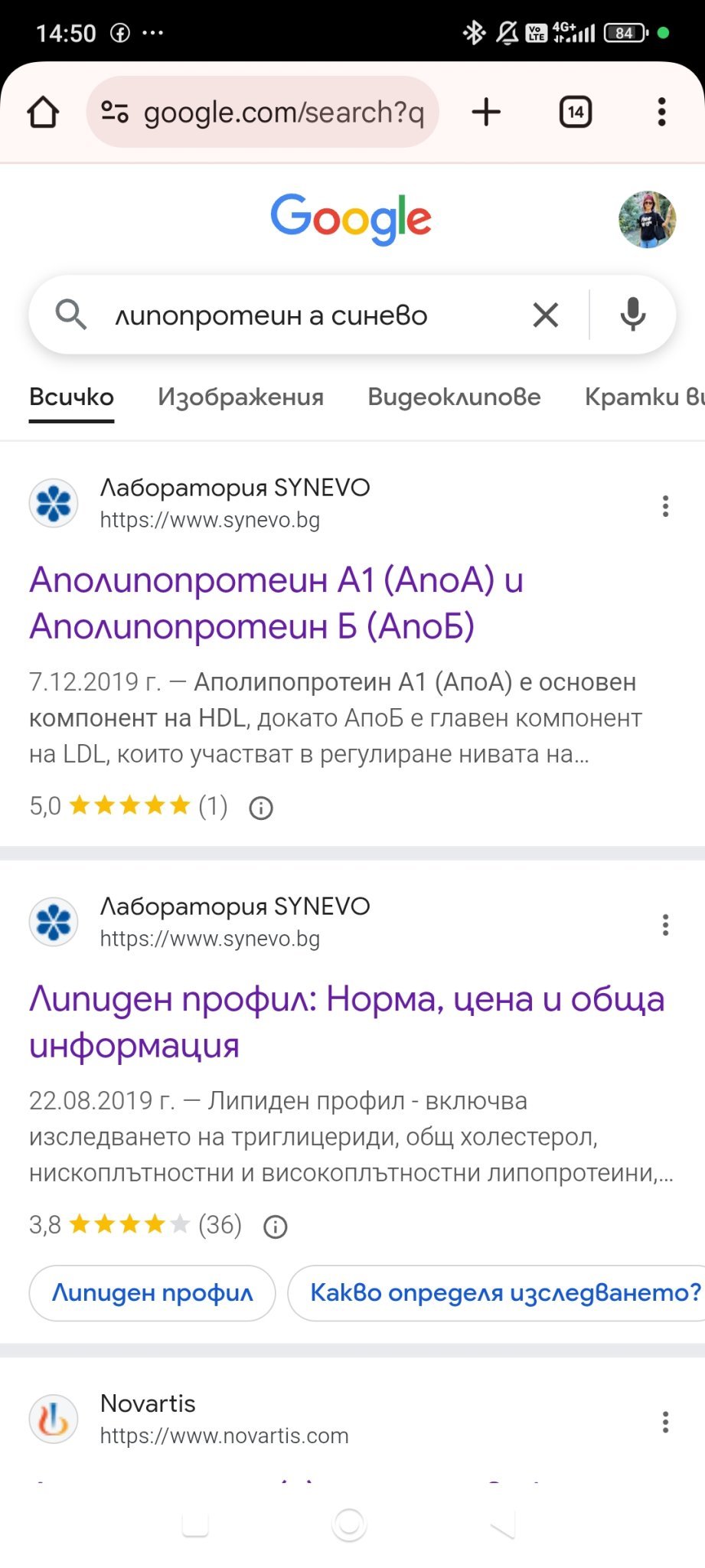
Task: Open more options for the Аполипопротеин result
Action: pyautogui.click(x=665, y=506)
